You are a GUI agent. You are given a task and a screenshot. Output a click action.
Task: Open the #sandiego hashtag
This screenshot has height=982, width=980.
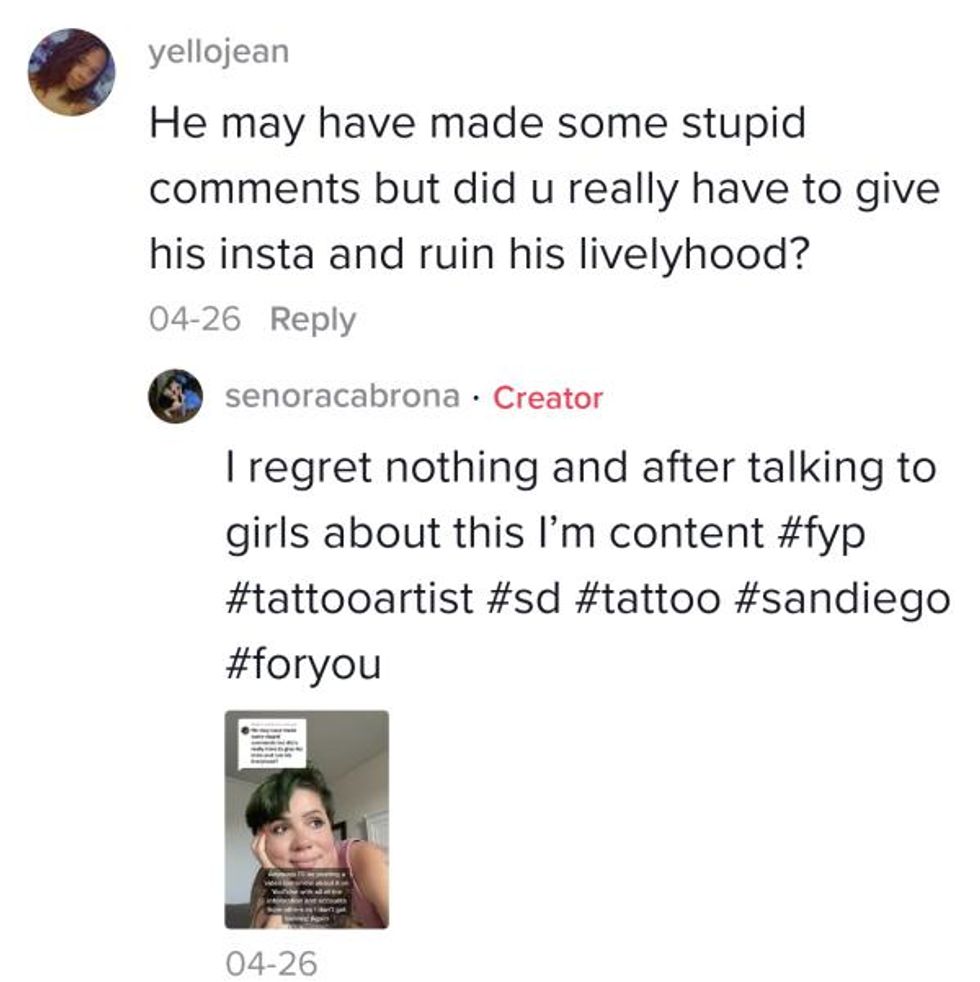(x=842, y=598)
